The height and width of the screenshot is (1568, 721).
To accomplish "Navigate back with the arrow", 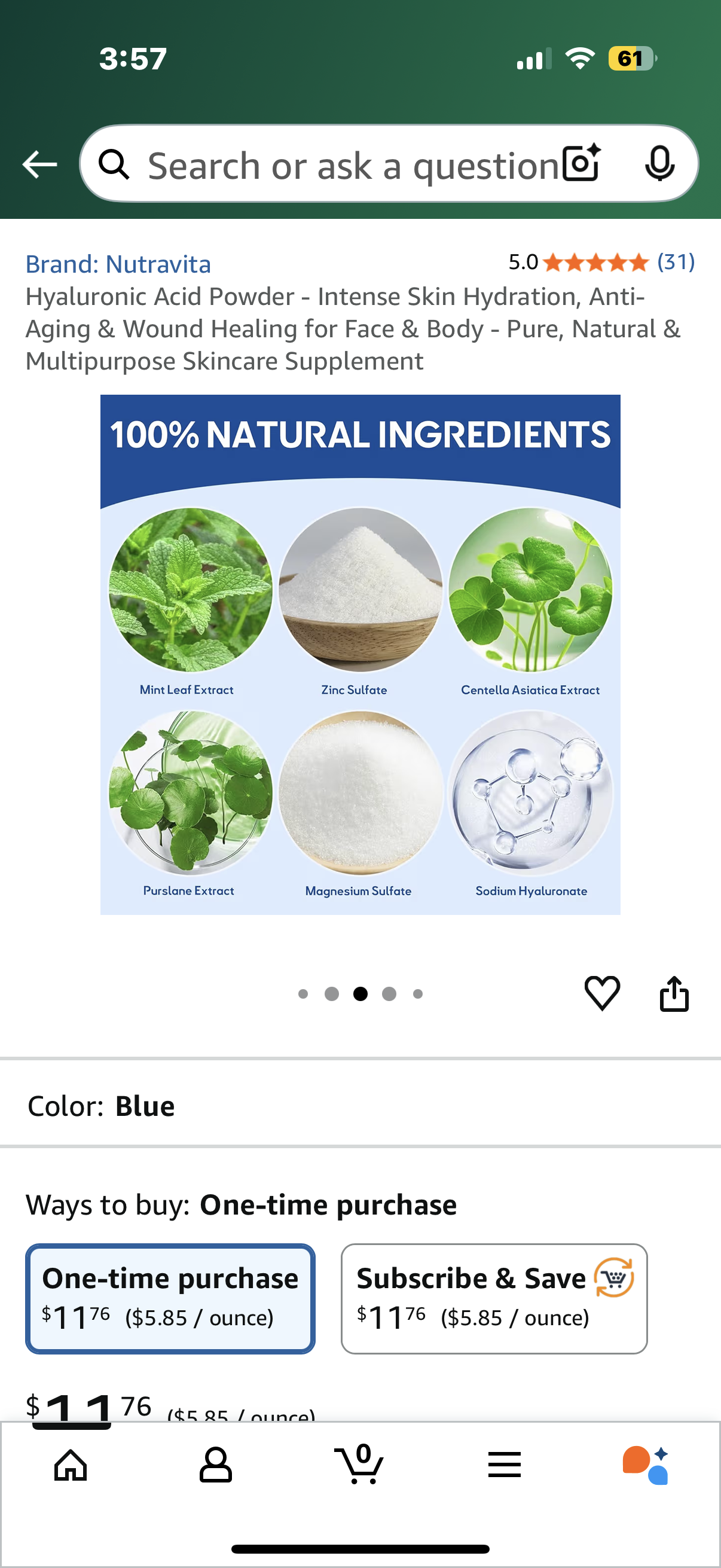I will [38, 163].
